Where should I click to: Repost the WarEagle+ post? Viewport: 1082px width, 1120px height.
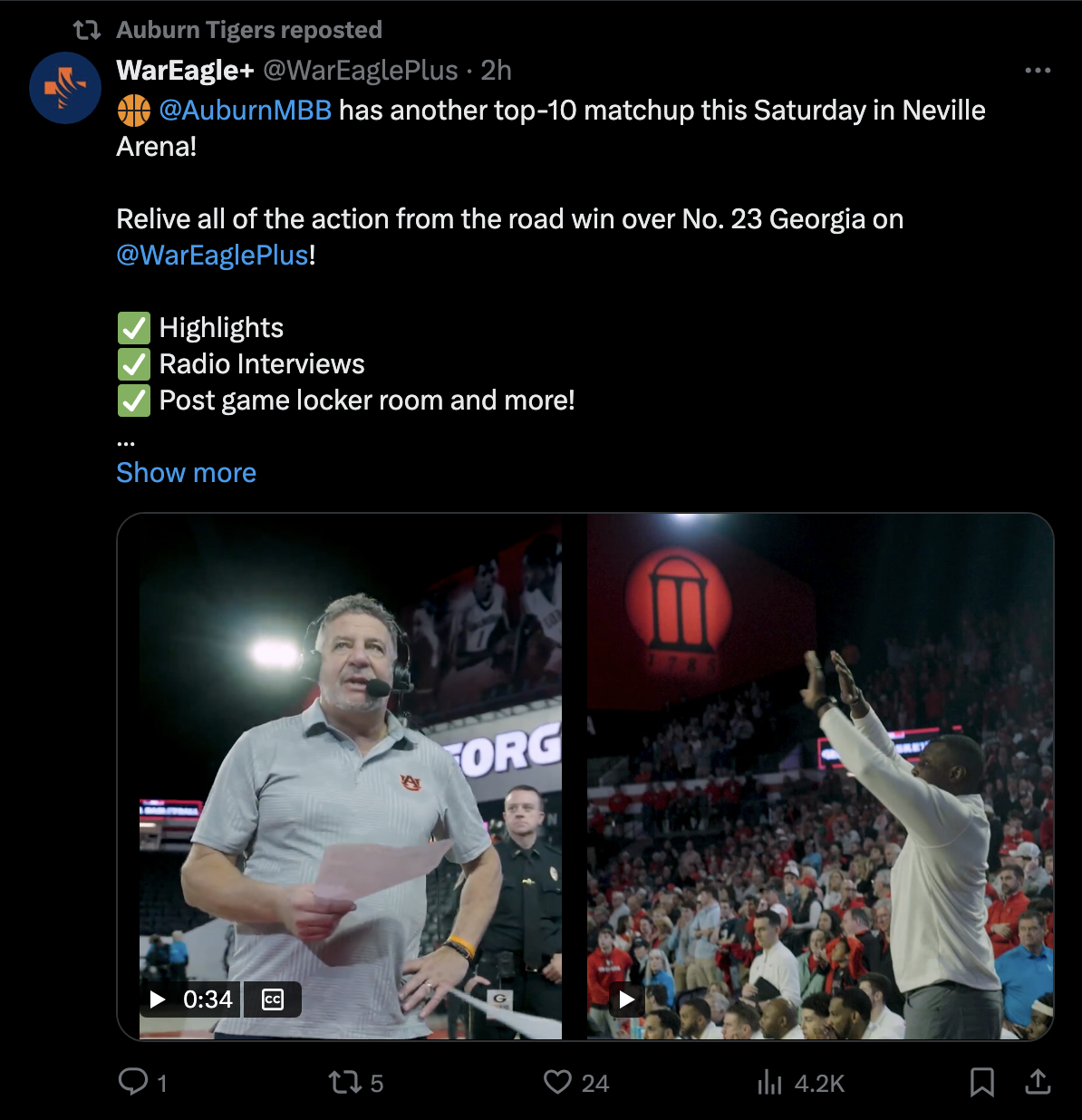pos(345,1082)
